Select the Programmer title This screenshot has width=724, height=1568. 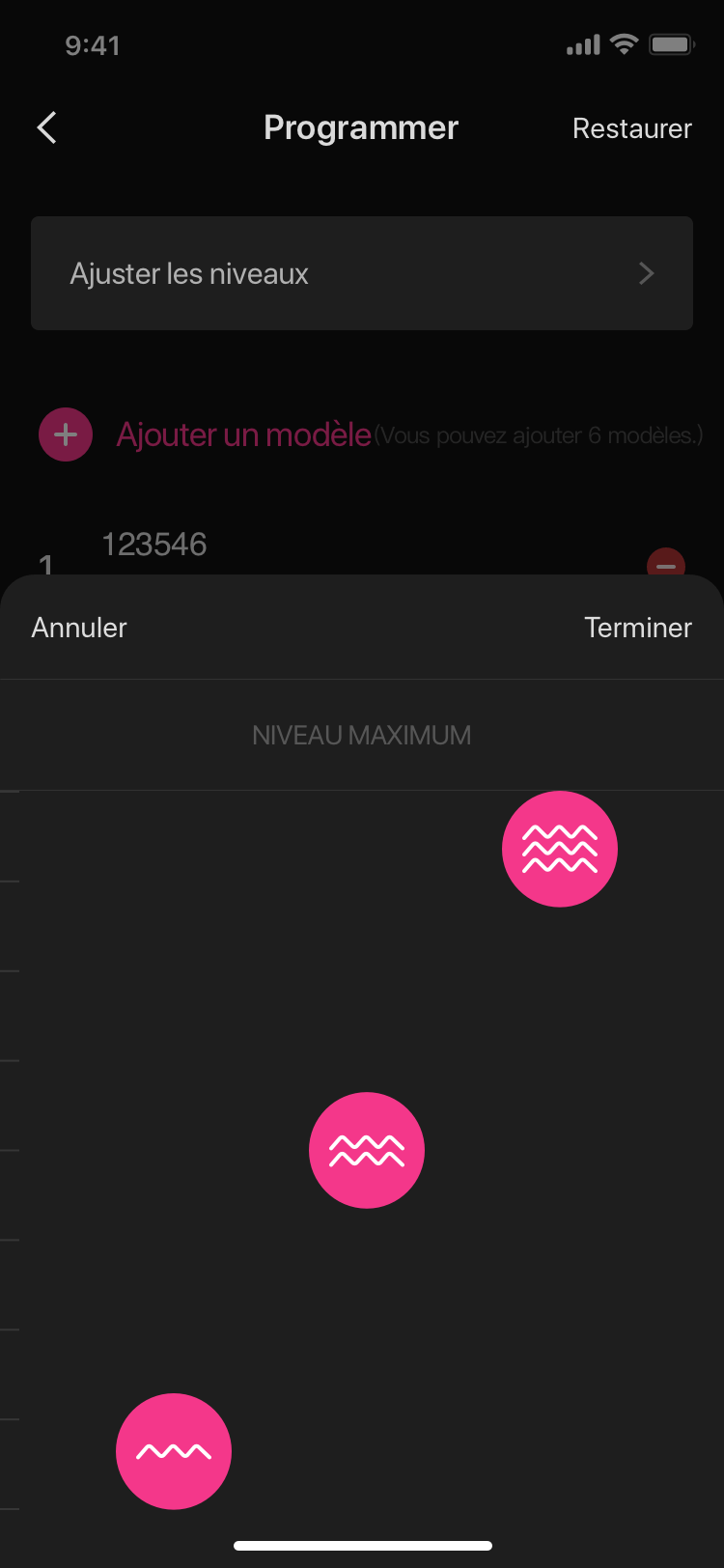pos(361,127)
